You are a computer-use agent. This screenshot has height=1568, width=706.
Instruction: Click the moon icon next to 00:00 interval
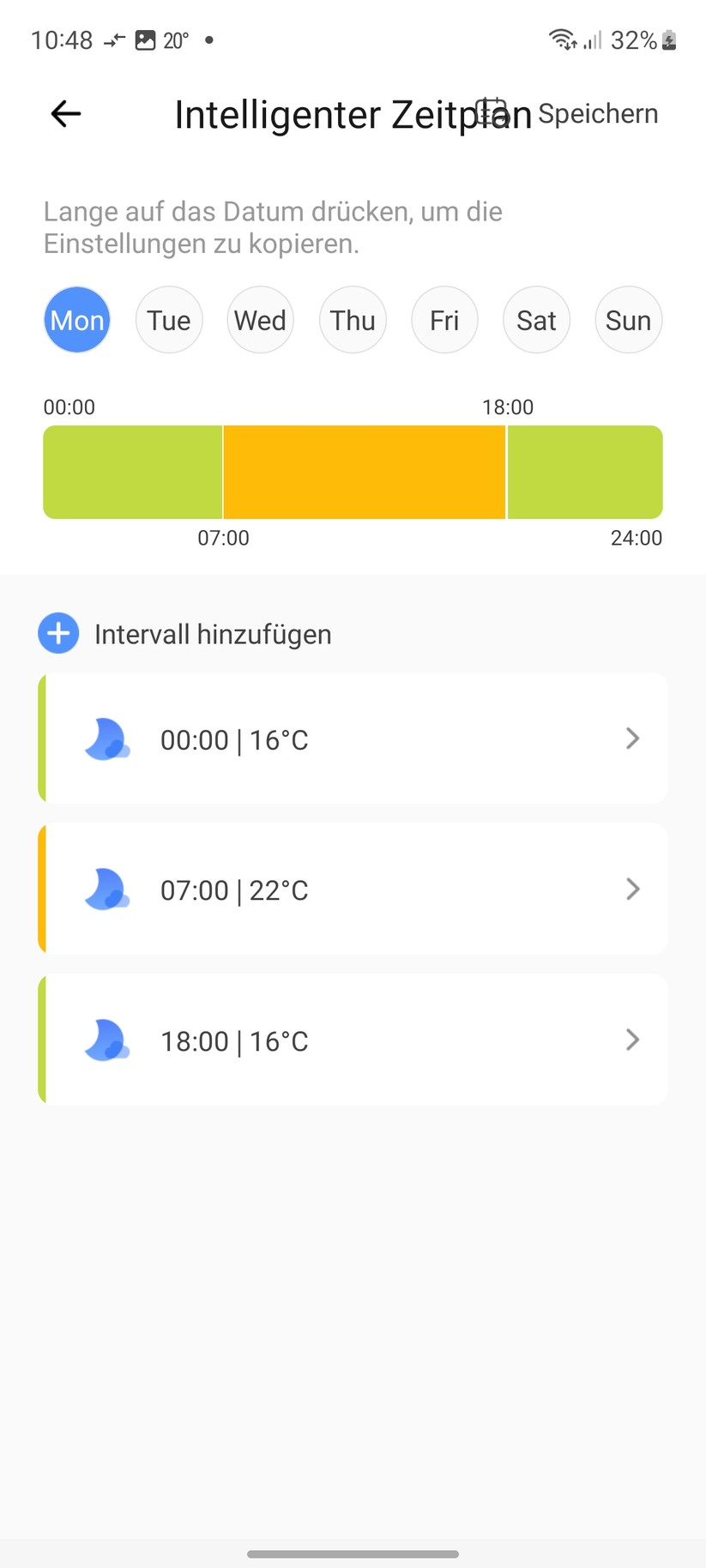coord(106,739)
